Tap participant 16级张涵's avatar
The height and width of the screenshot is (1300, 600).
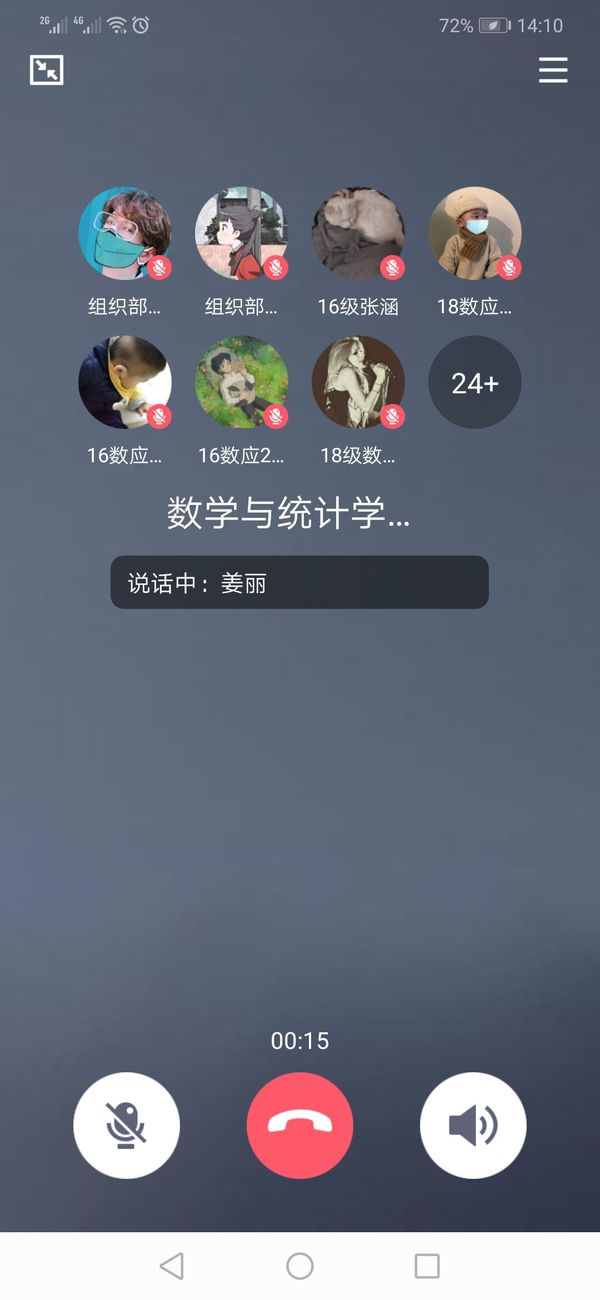point(358,233)
